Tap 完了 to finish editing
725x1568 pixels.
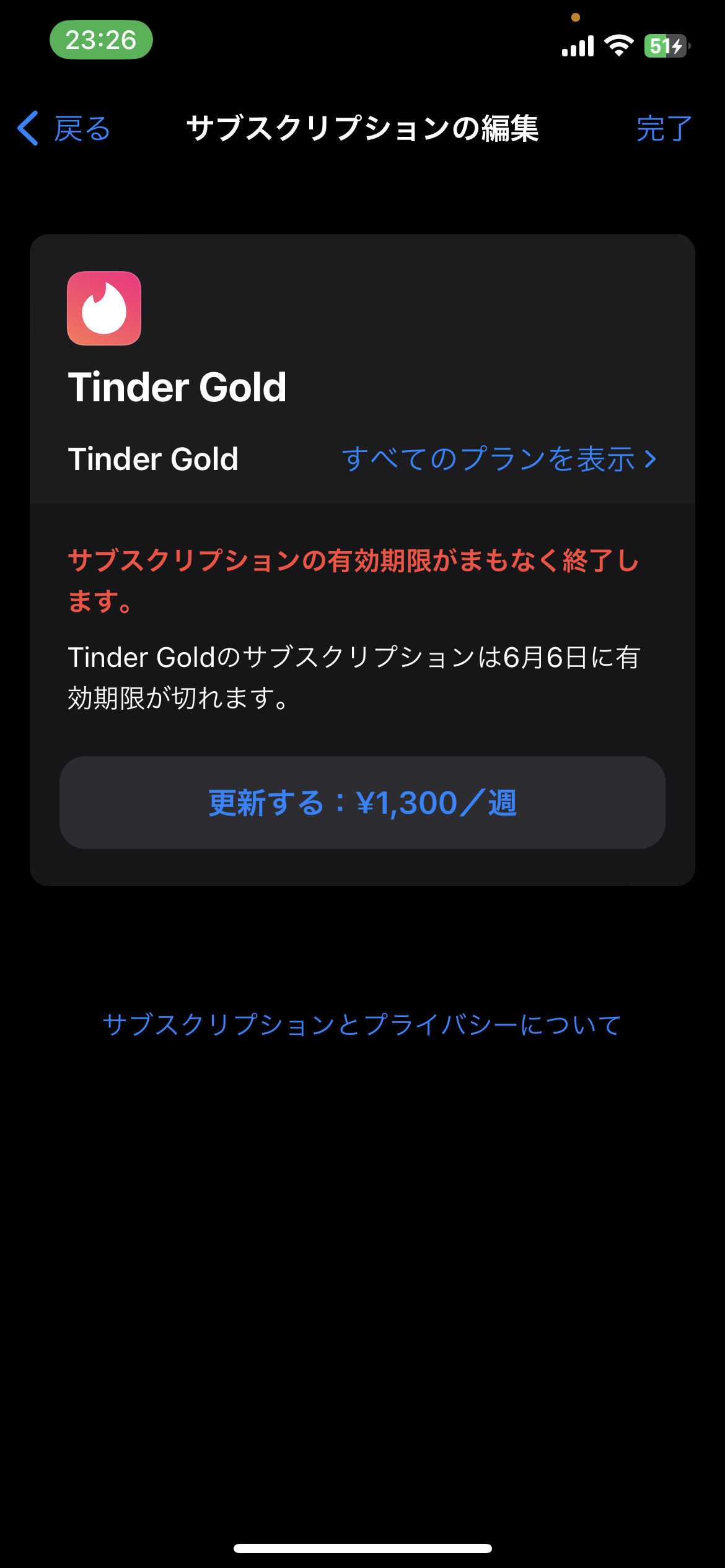(x=664, y=129)
